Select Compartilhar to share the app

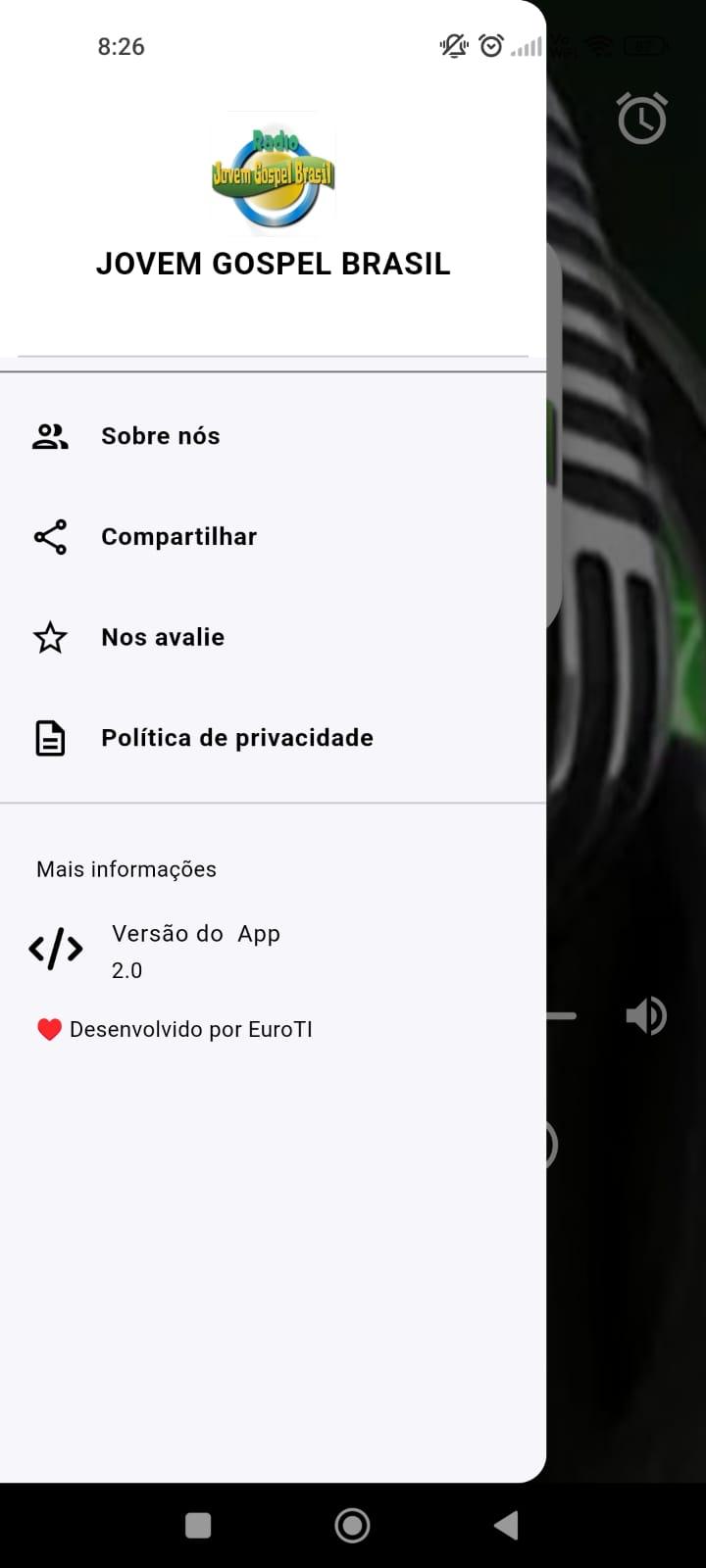point(178,537)
